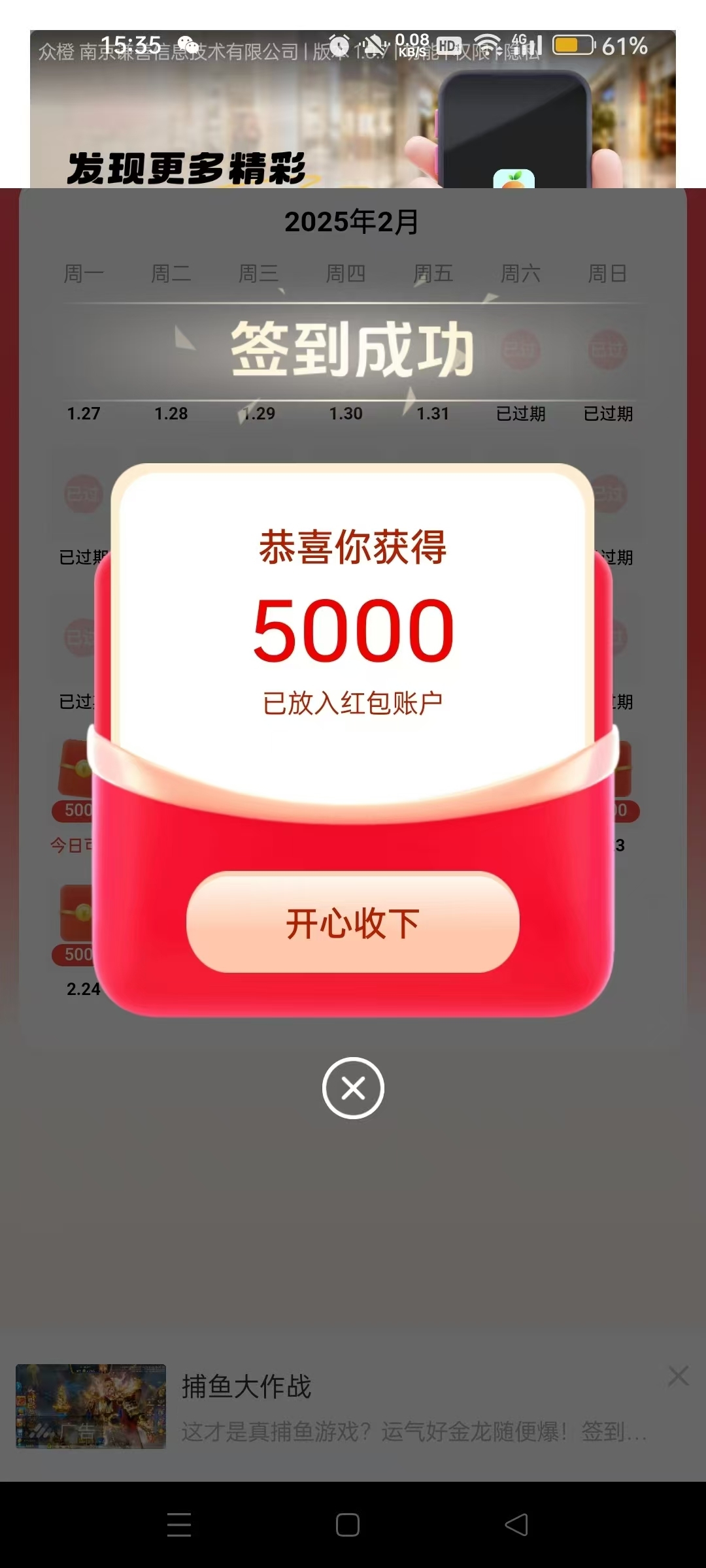Image resolution: width=706 pixels, height=1568 pixels.
Task: Dismiss the 捕鱼大作战 ad banner
Action: [x=678, y=1375]
